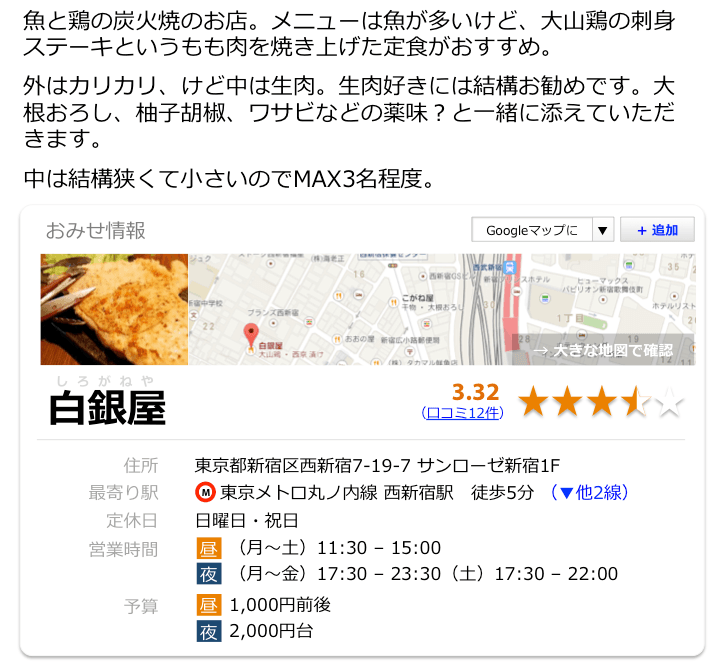Tap the ＋追加 button
724x668 pixels.
[657, 230]
